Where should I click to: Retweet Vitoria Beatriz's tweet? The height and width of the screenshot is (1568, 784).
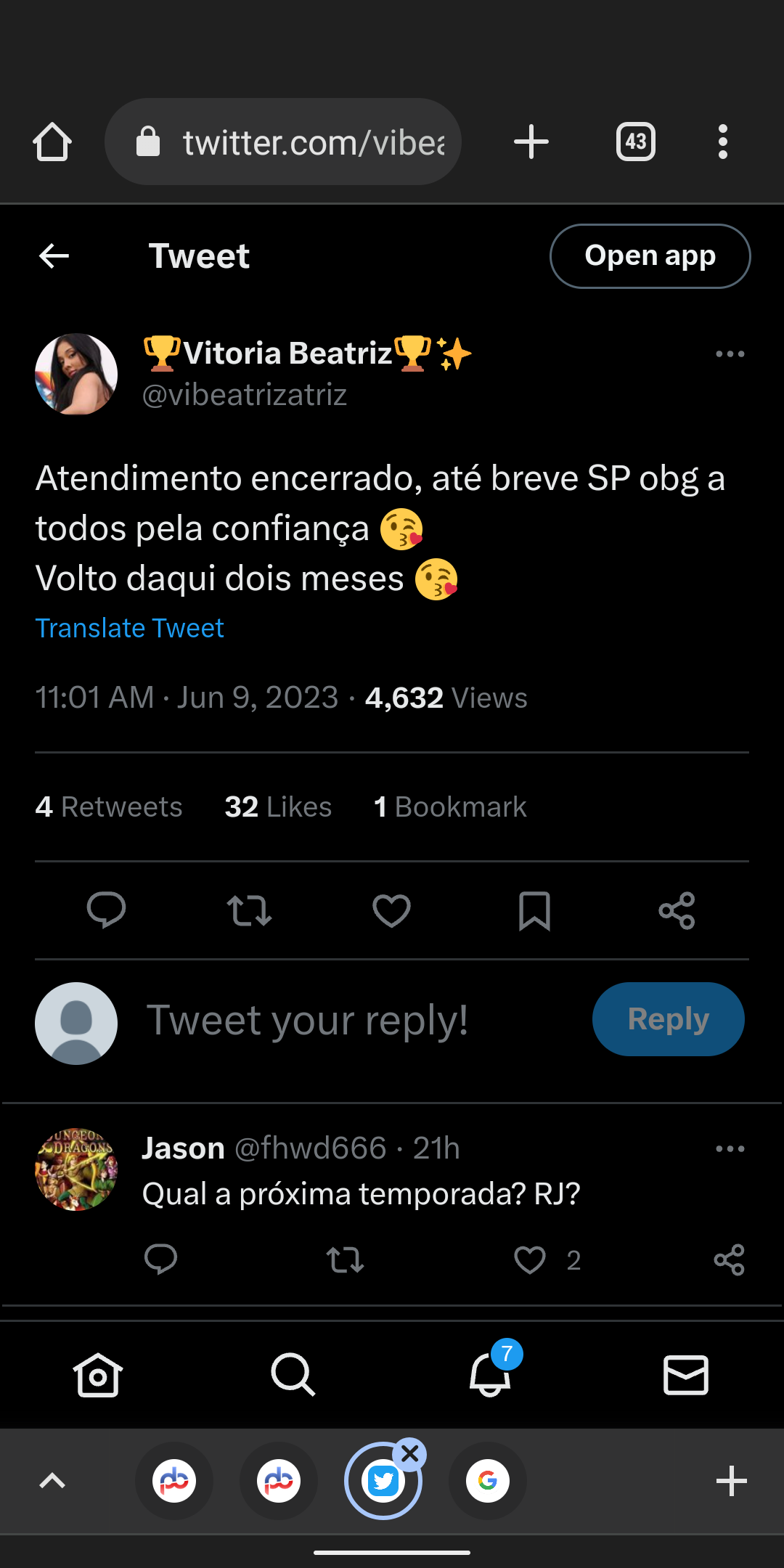point(249,910)
